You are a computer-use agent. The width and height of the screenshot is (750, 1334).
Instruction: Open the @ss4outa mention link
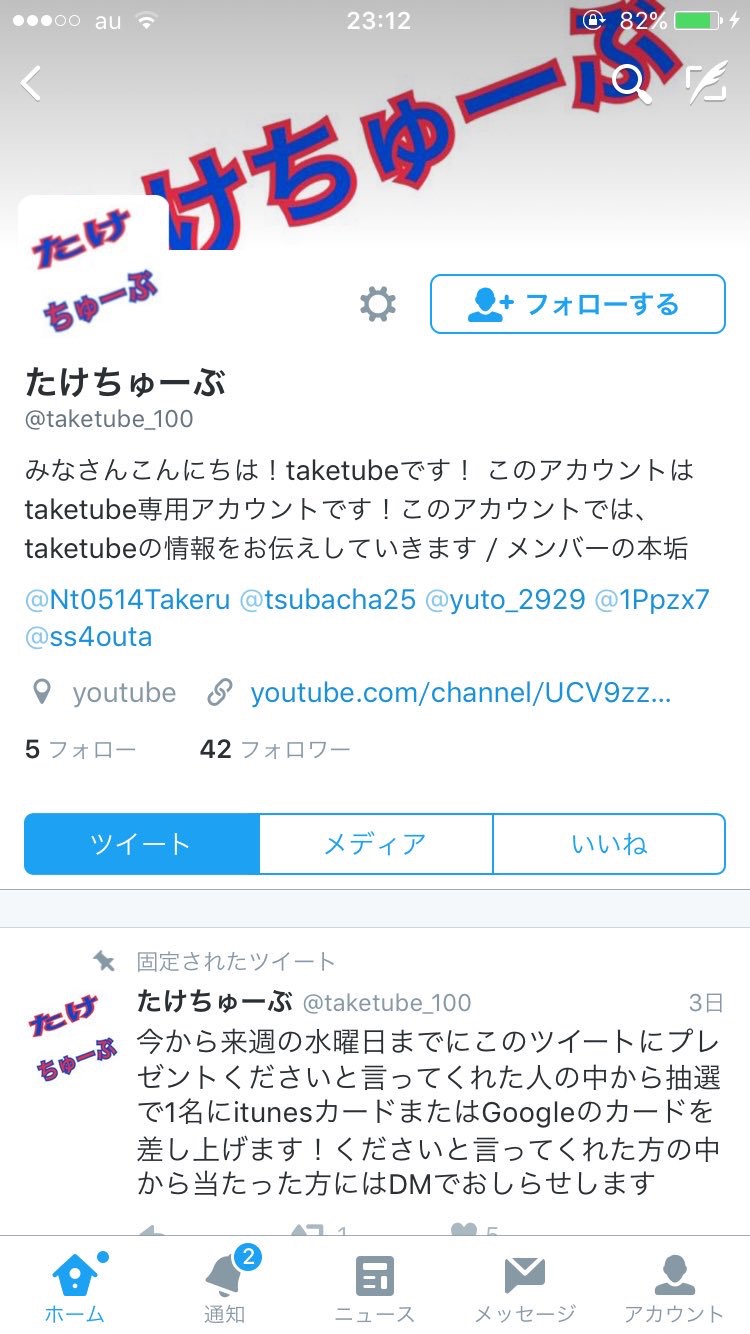[88, 637]
